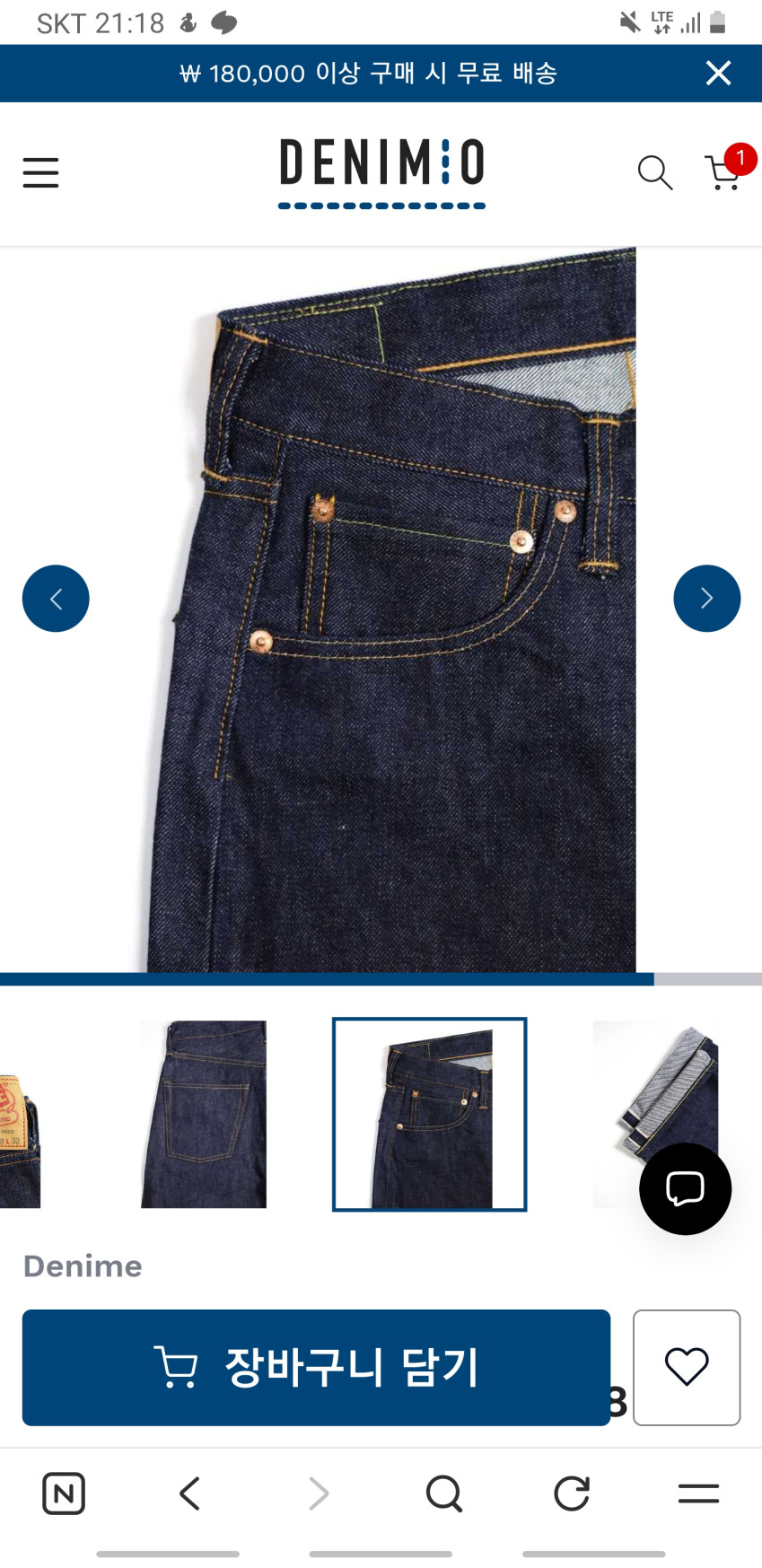Open the browser search
762x1568 pixels.
click(443, 1494)
